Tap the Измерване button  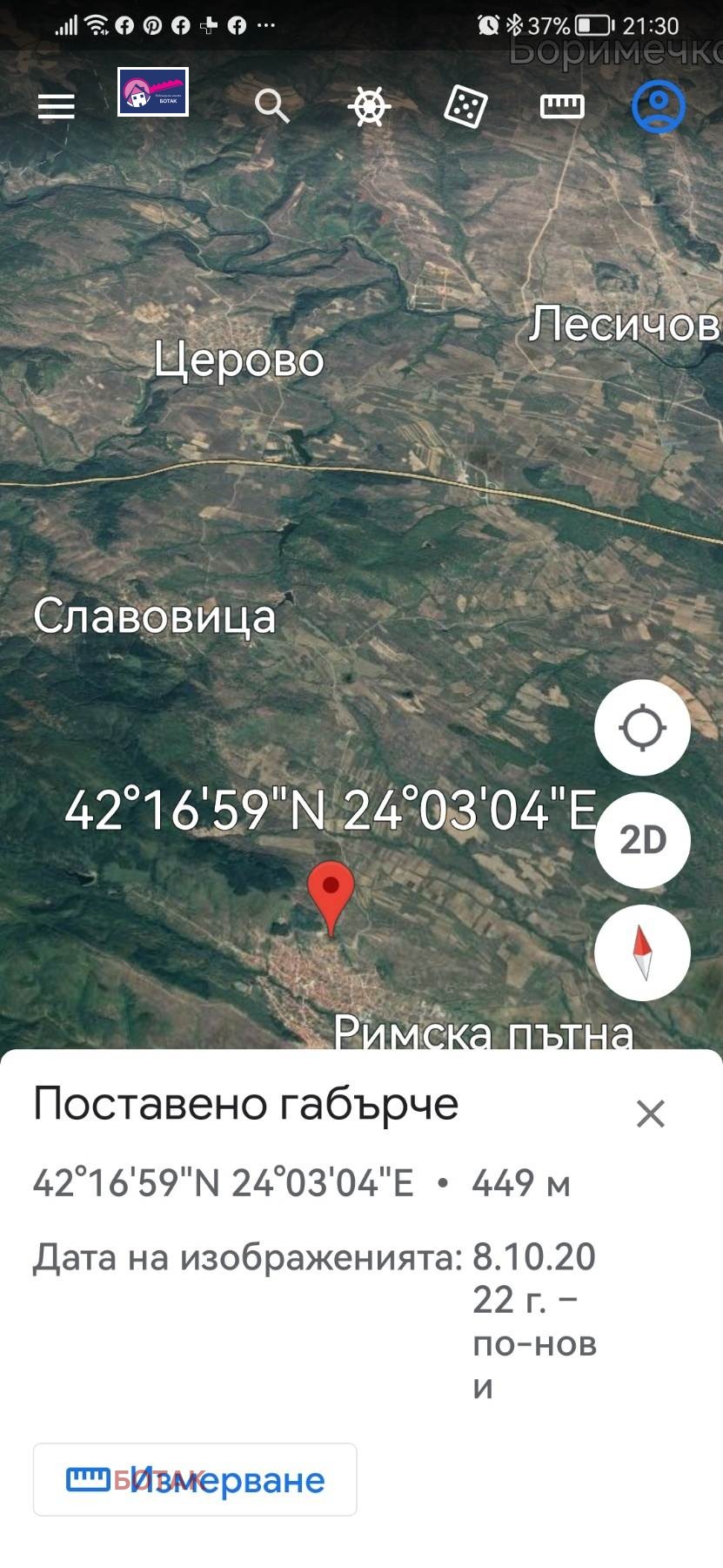tap(195, 1479)
